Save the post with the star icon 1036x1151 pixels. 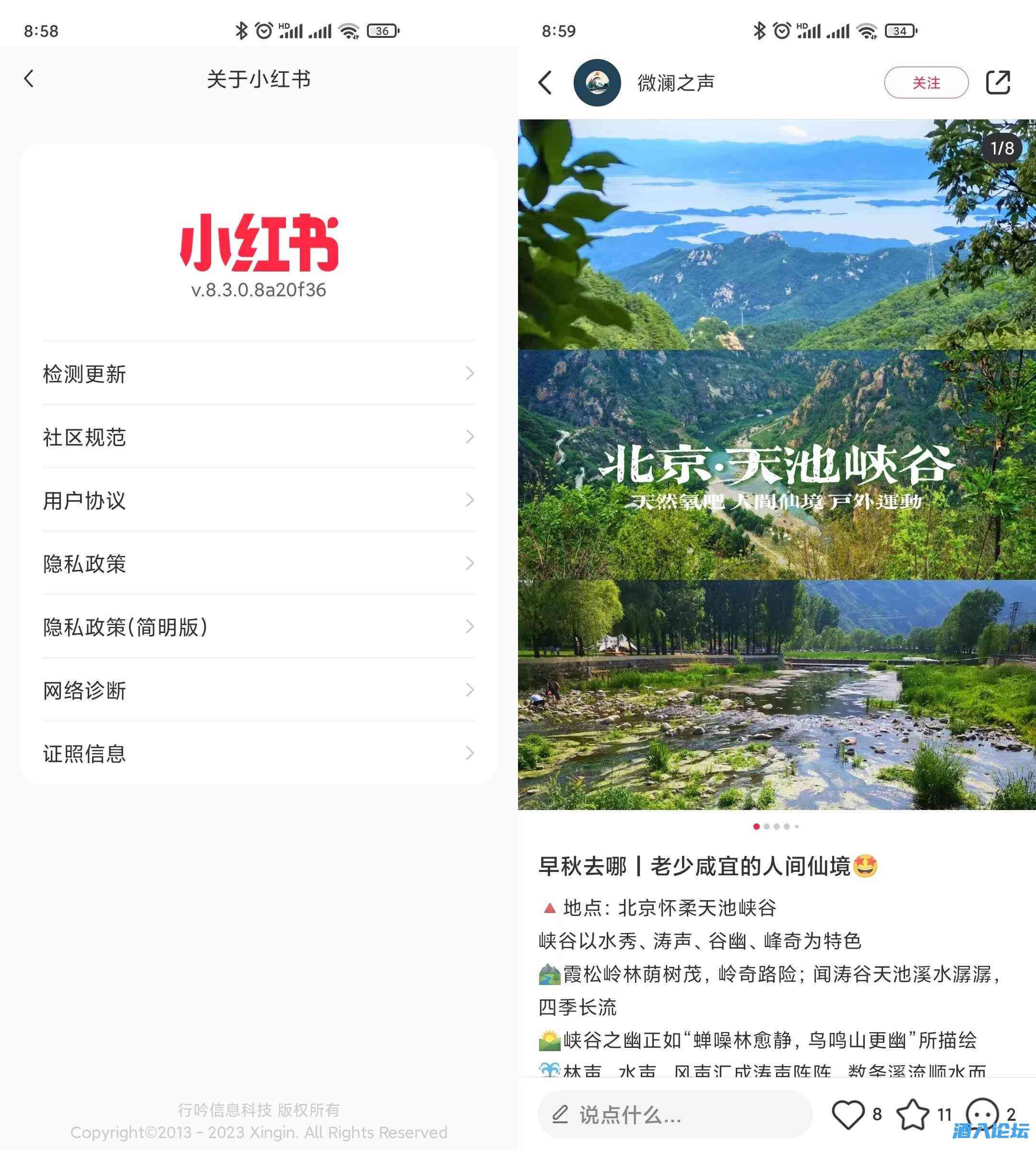(912, 1114)
